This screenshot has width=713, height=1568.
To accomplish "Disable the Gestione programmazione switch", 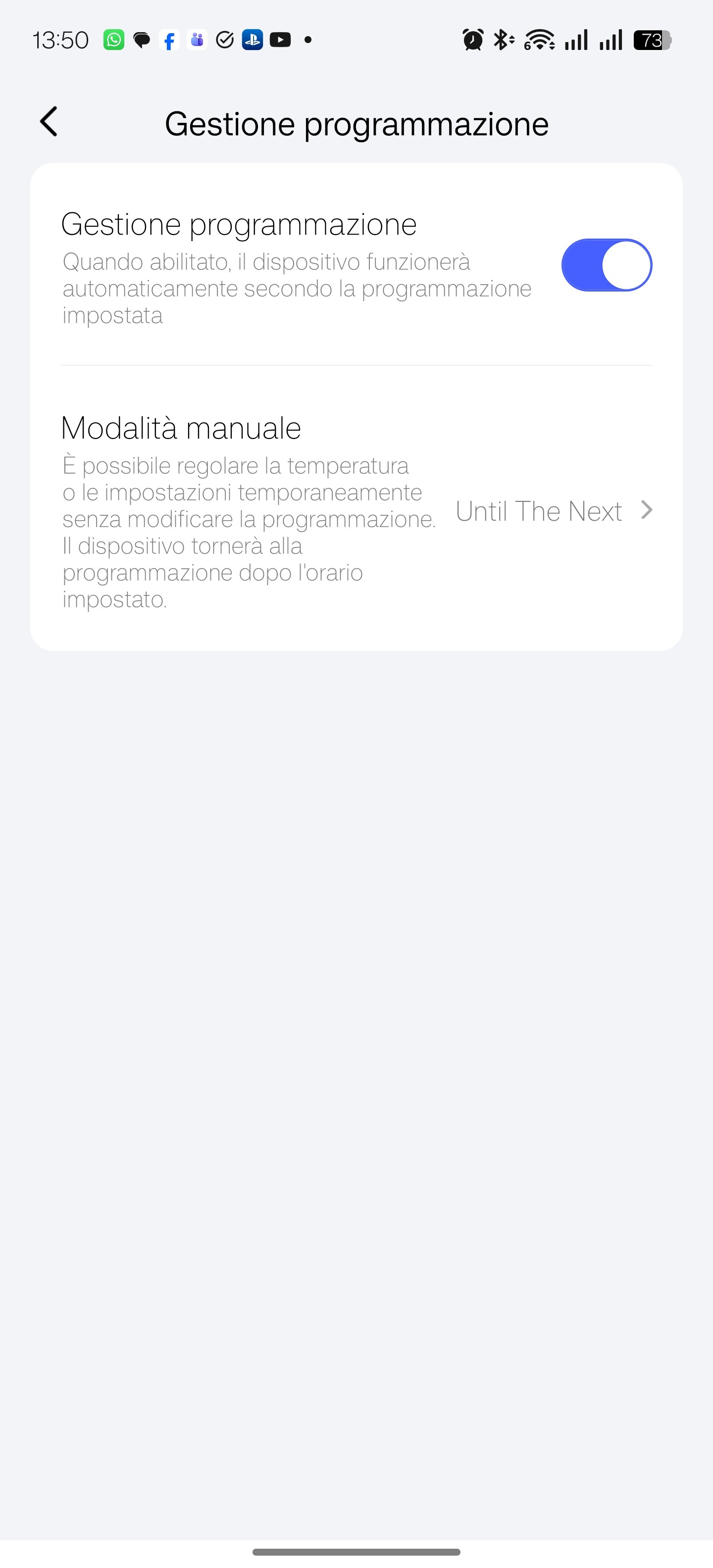I will 606,265.
